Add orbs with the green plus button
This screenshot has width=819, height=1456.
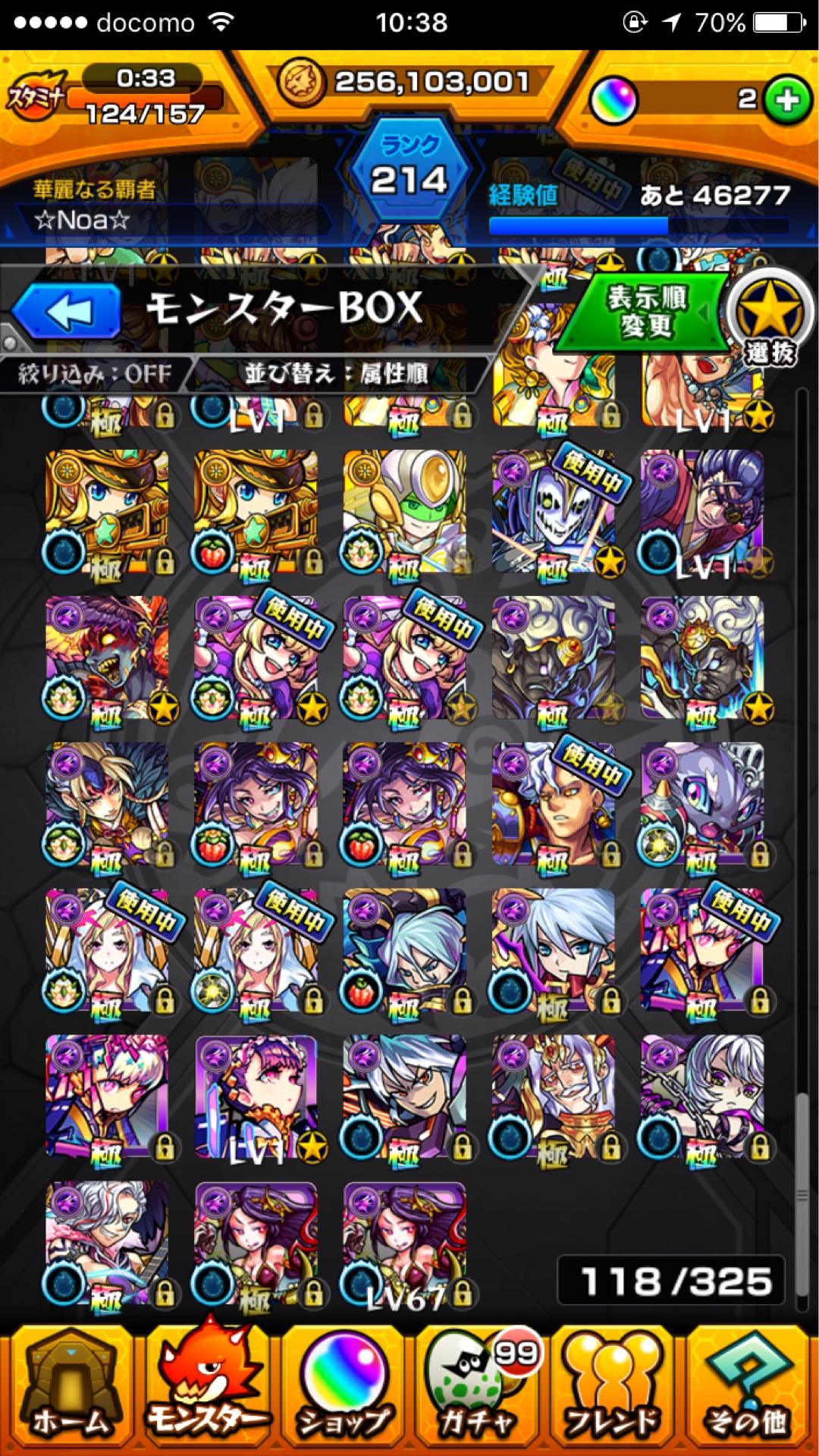pyautogui.click(x=786, y=99)
